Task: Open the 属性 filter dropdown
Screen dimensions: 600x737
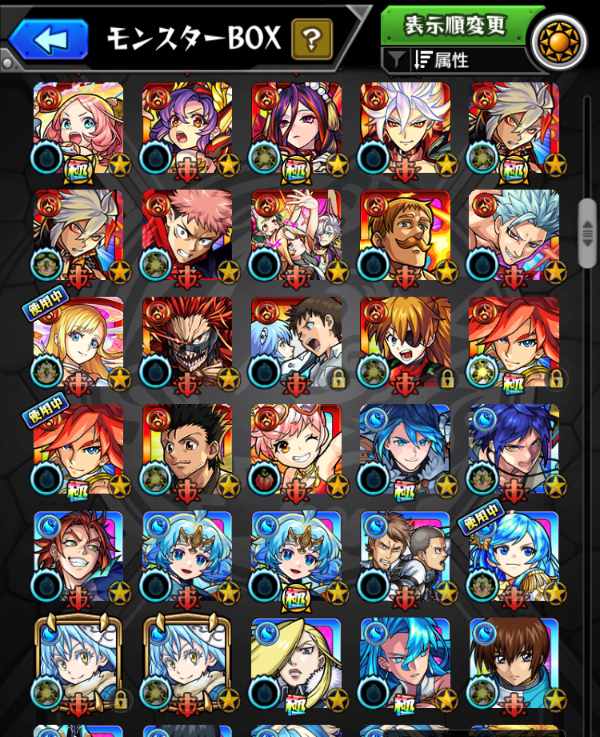Action: tap(455, 60)
